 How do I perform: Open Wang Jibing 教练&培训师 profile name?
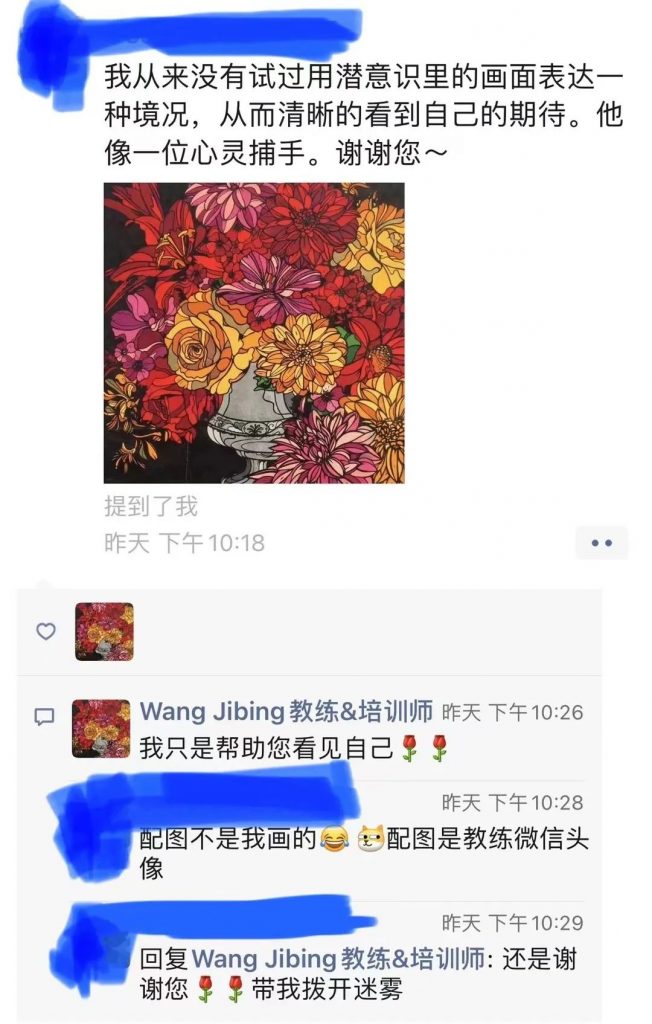pos(286,711)
